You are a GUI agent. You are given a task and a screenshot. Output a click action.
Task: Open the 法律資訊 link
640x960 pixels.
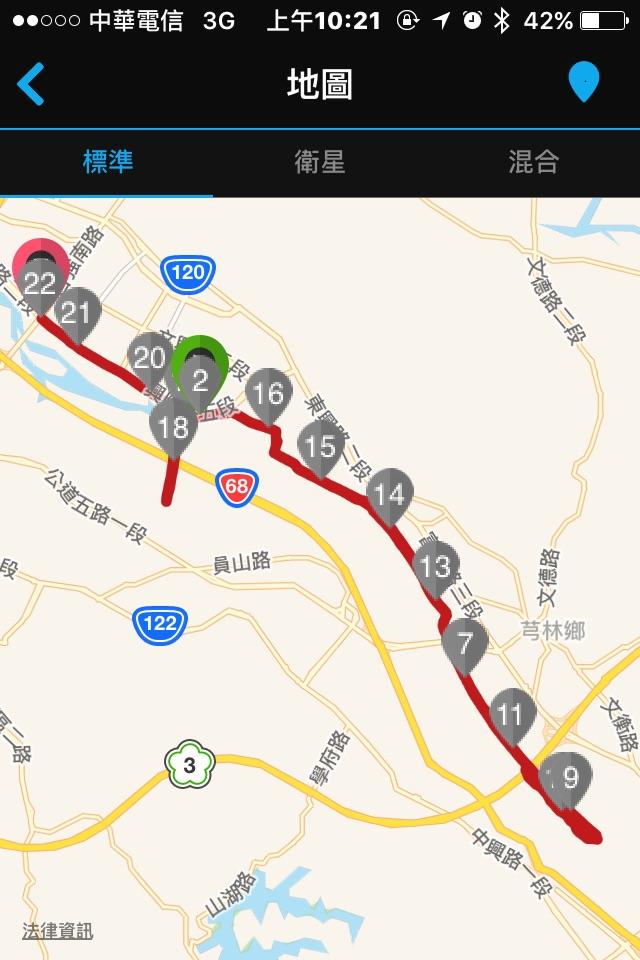(58, 931)
